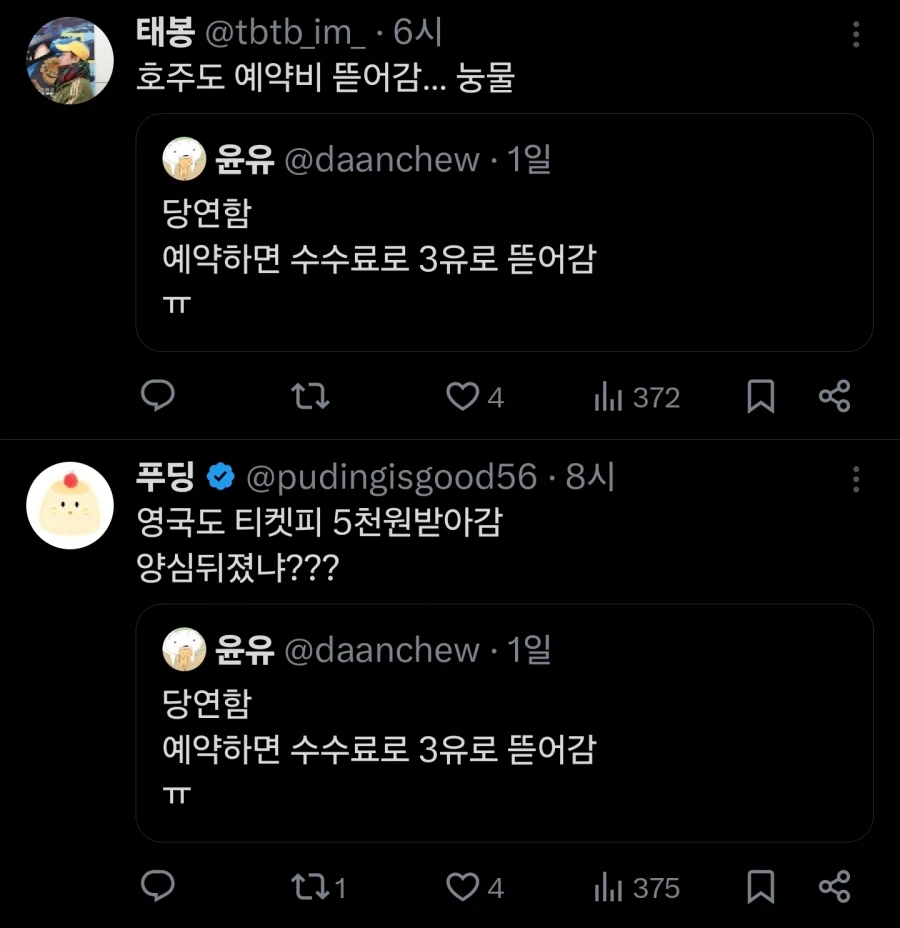
Task: Open more options menu on 태봉's tweet
Action: pos(856,35)
